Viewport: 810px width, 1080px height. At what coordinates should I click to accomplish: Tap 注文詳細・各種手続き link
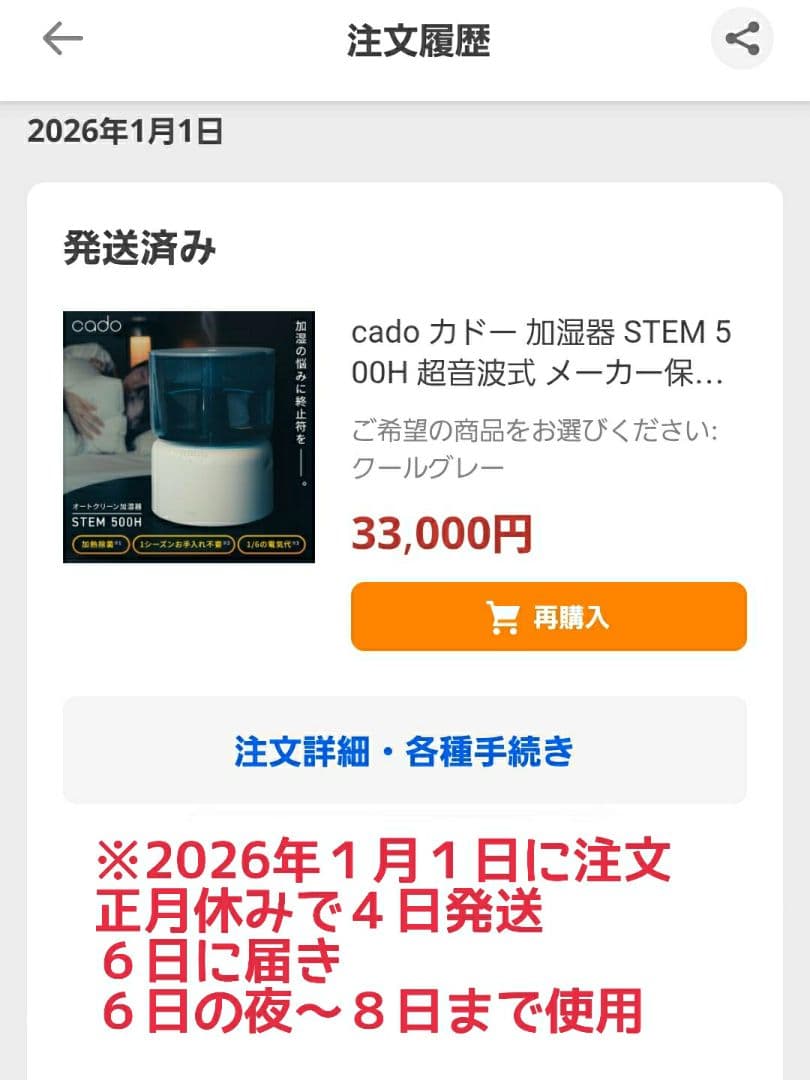tap(404, 750)
